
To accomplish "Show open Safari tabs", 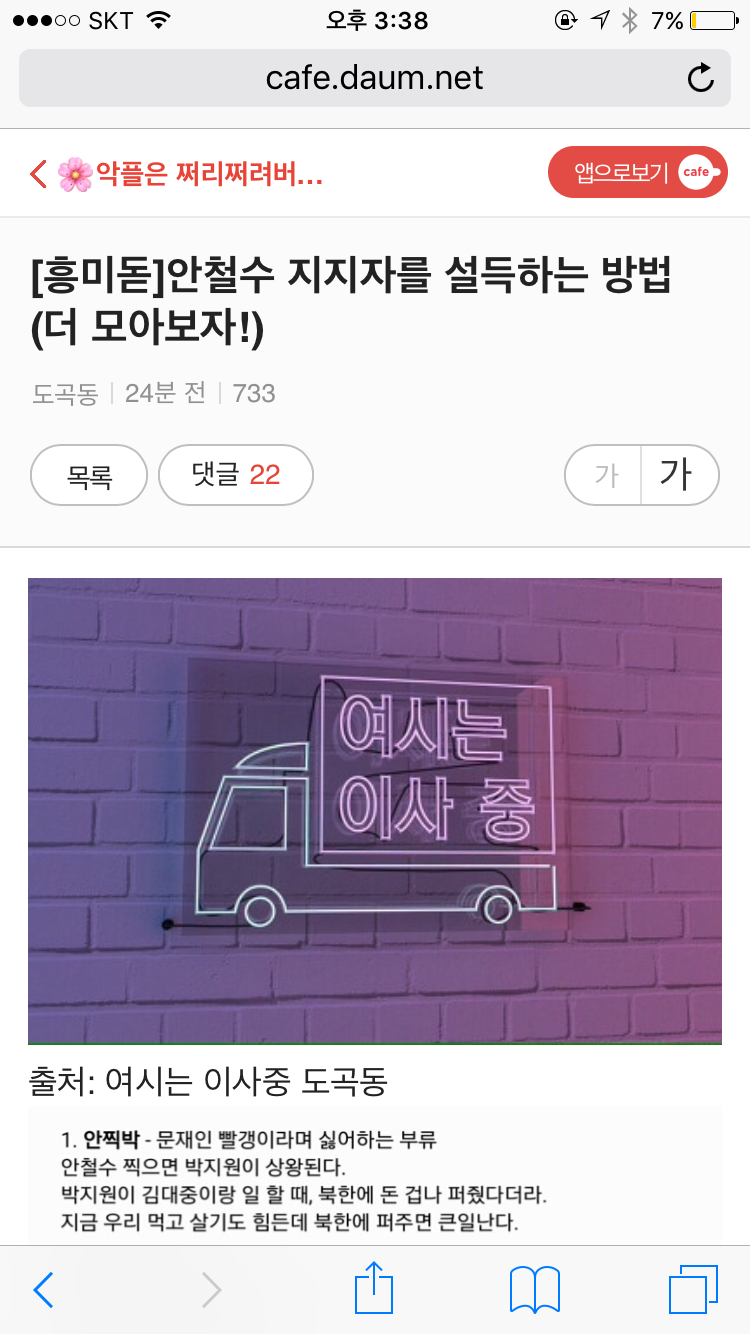I will click(x=692, y=1290).
